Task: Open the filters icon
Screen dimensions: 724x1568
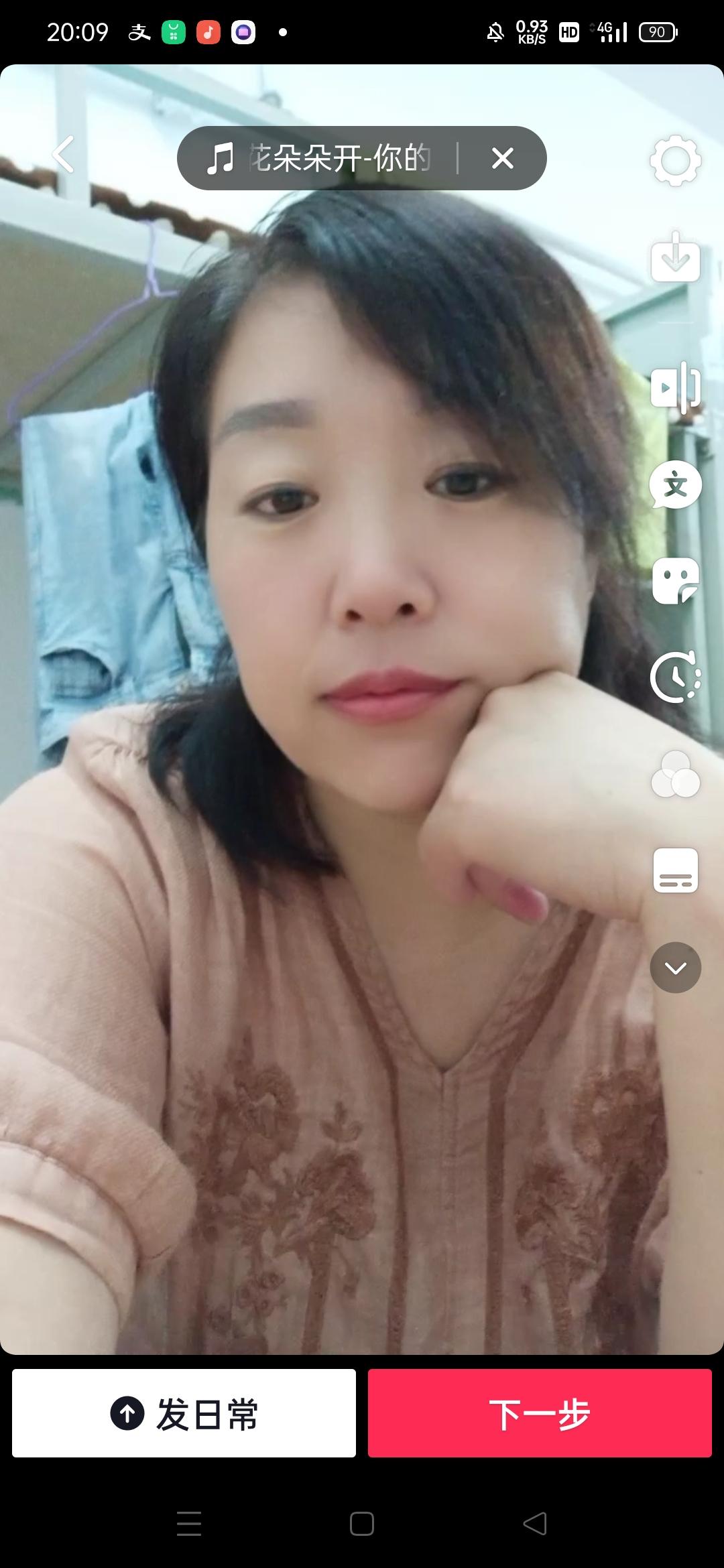Action: tap(675, 775)
